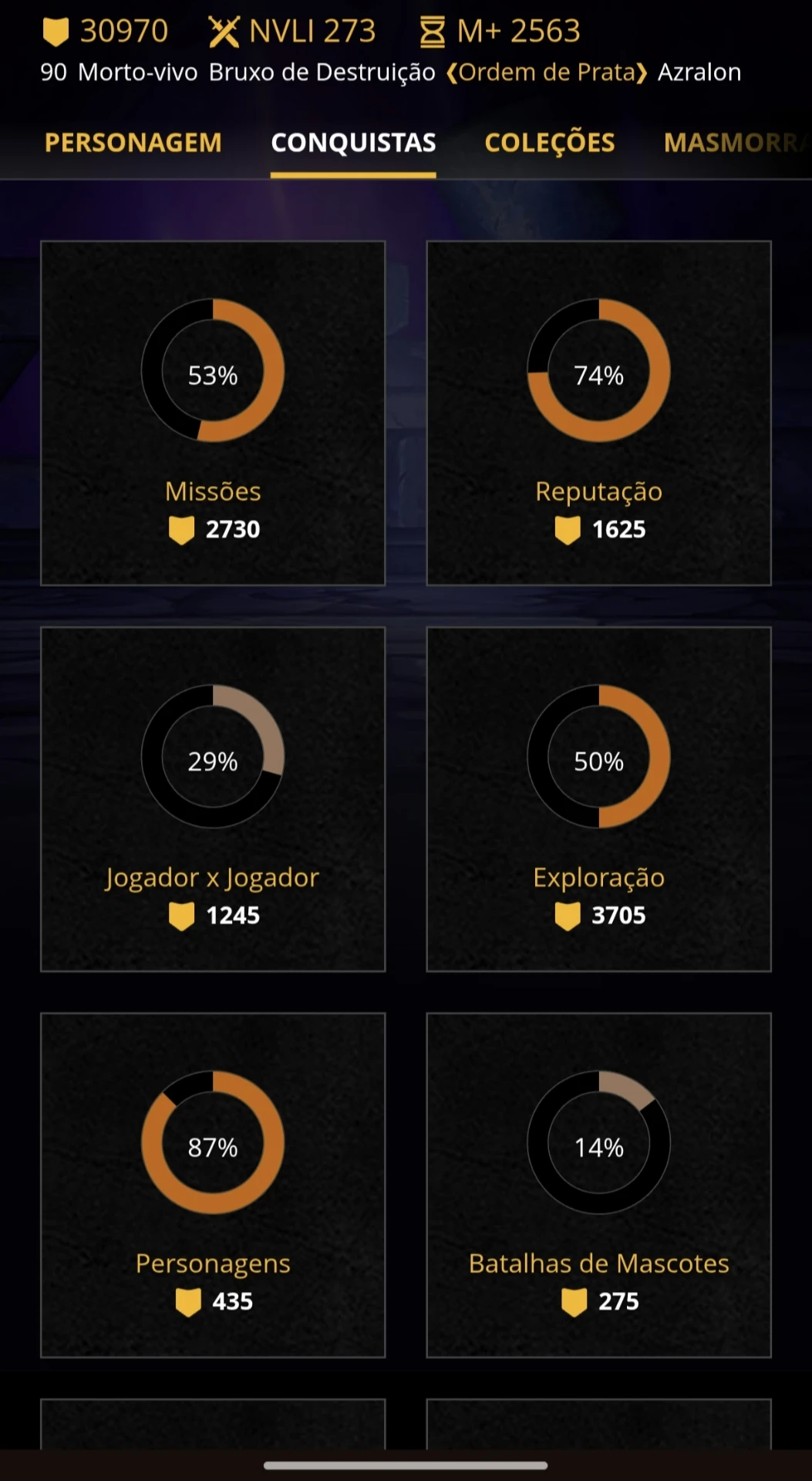Go to the Masmorras tab

tap(736, 143)
